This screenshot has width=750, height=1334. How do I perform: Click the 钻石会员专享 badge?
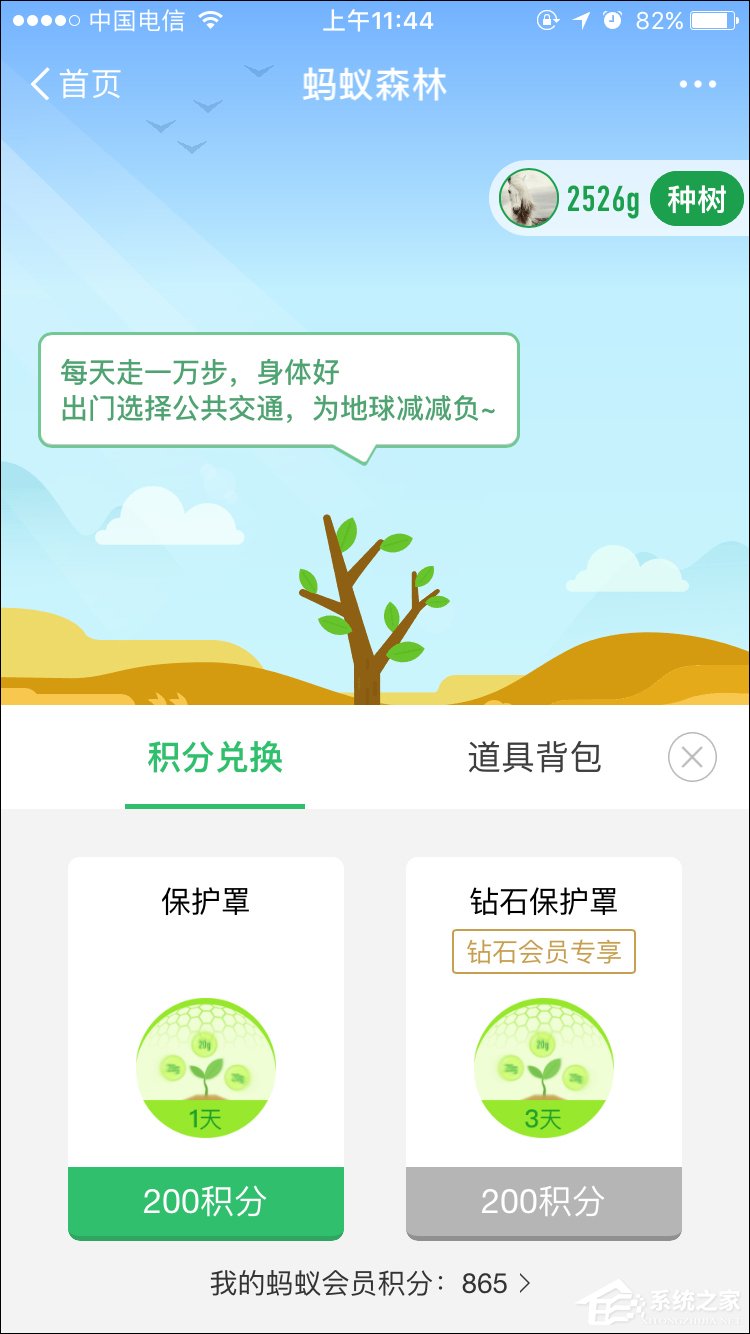543,953
